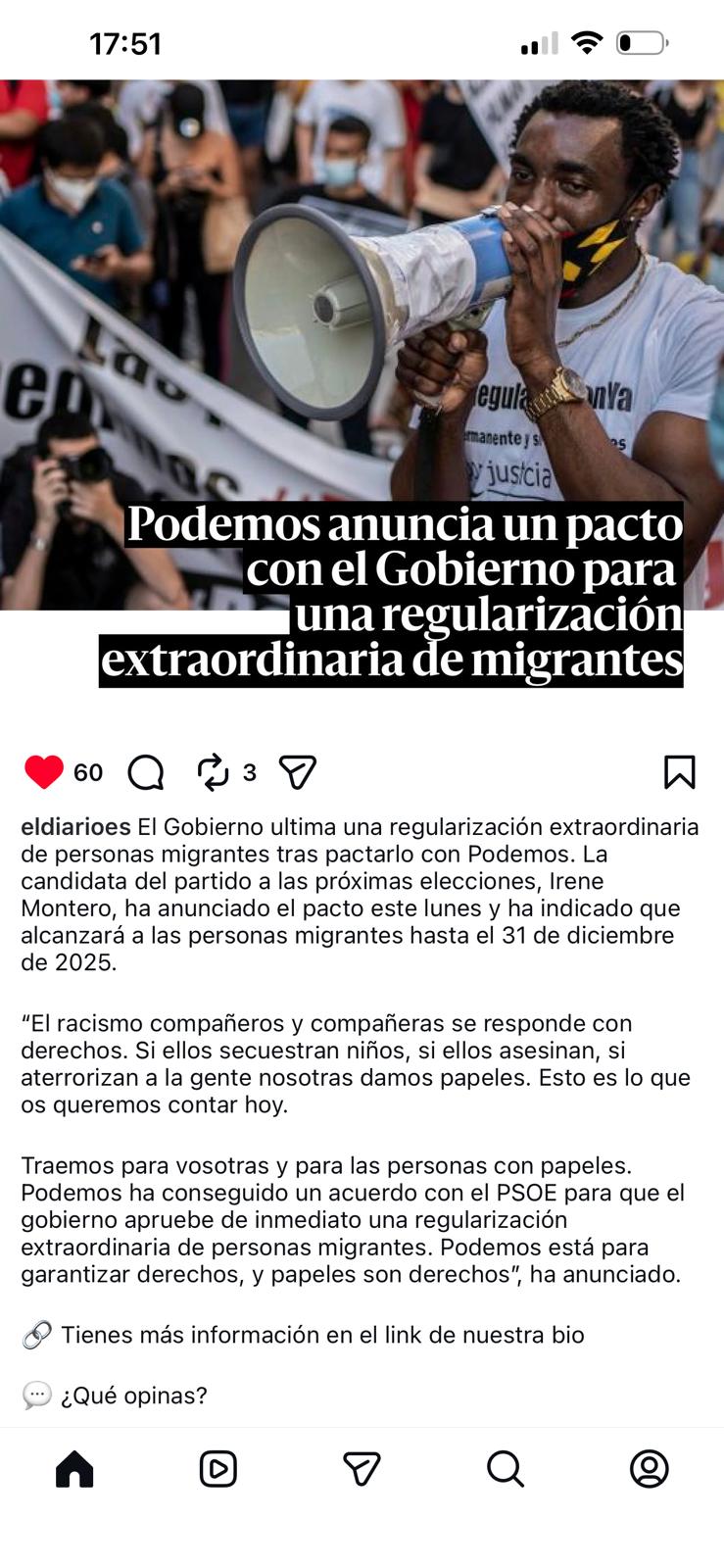This screenshot has width=724, height=1568.
Task: Switch to the Profile tab
Action: [x=649, y=1469]
